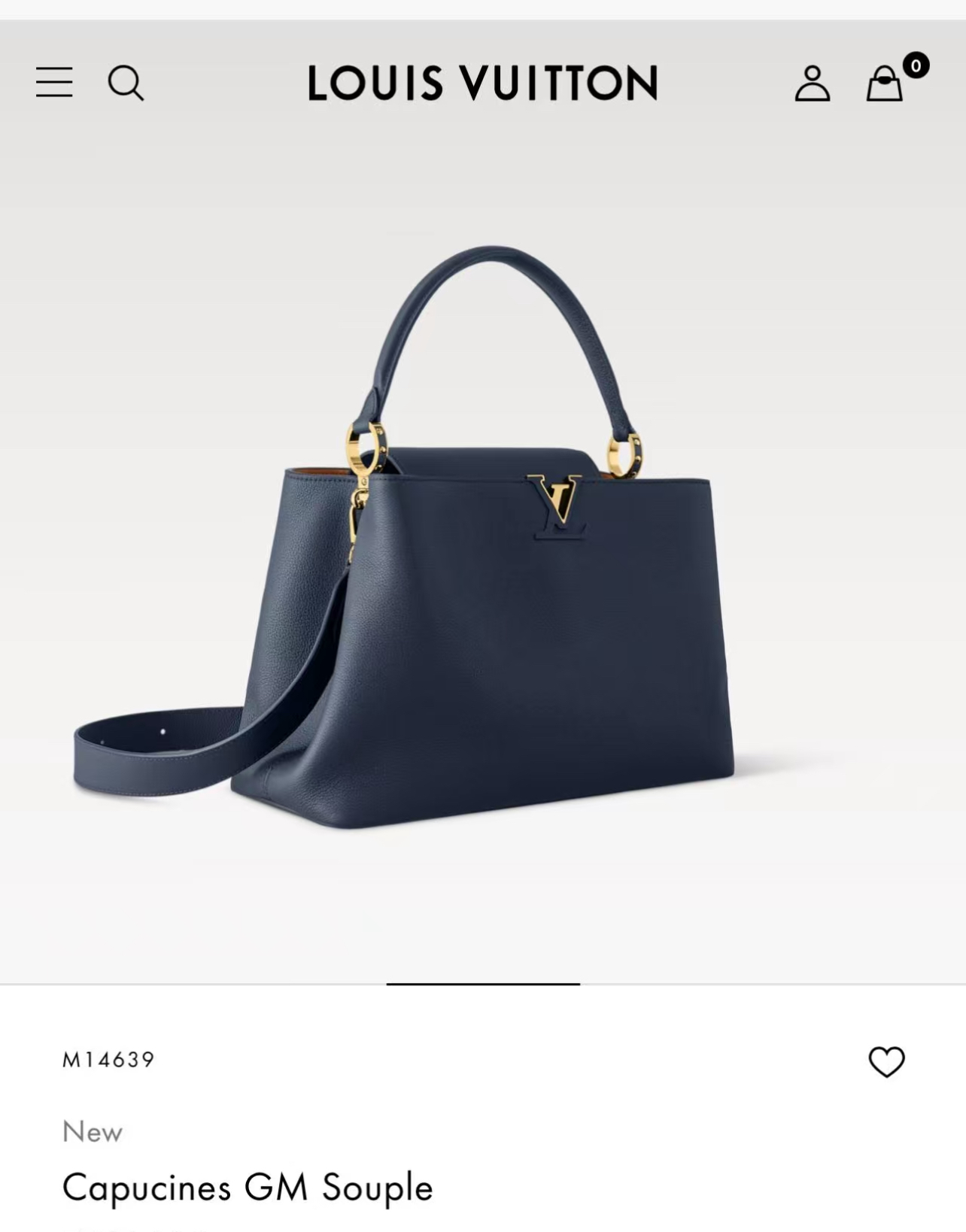The image size is (966, 1232).
Task: Open the hamburger navigation menu
Action: (54, 82)
